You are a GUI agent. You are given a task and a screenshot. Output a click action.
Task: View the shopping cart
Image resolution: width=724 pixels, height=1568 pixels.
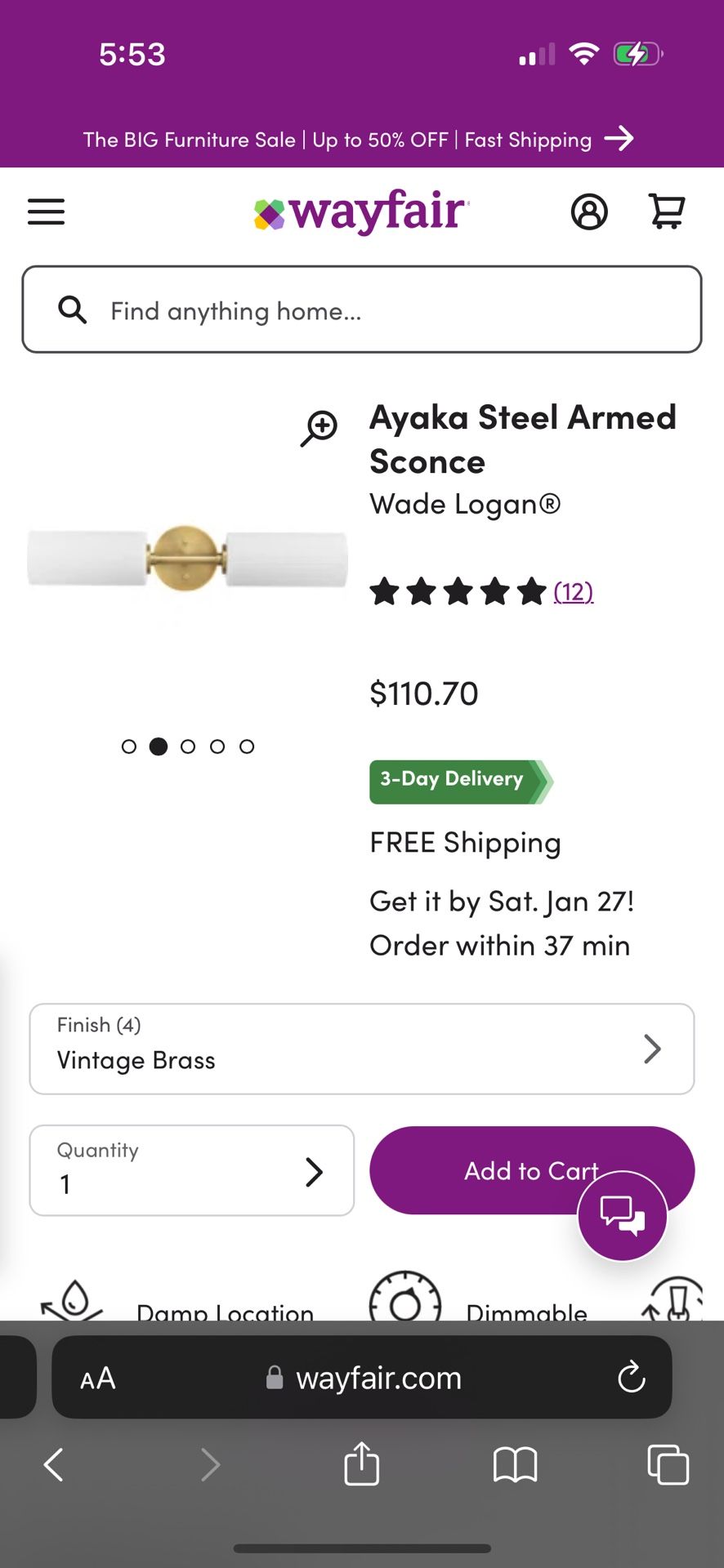(666, 212)
